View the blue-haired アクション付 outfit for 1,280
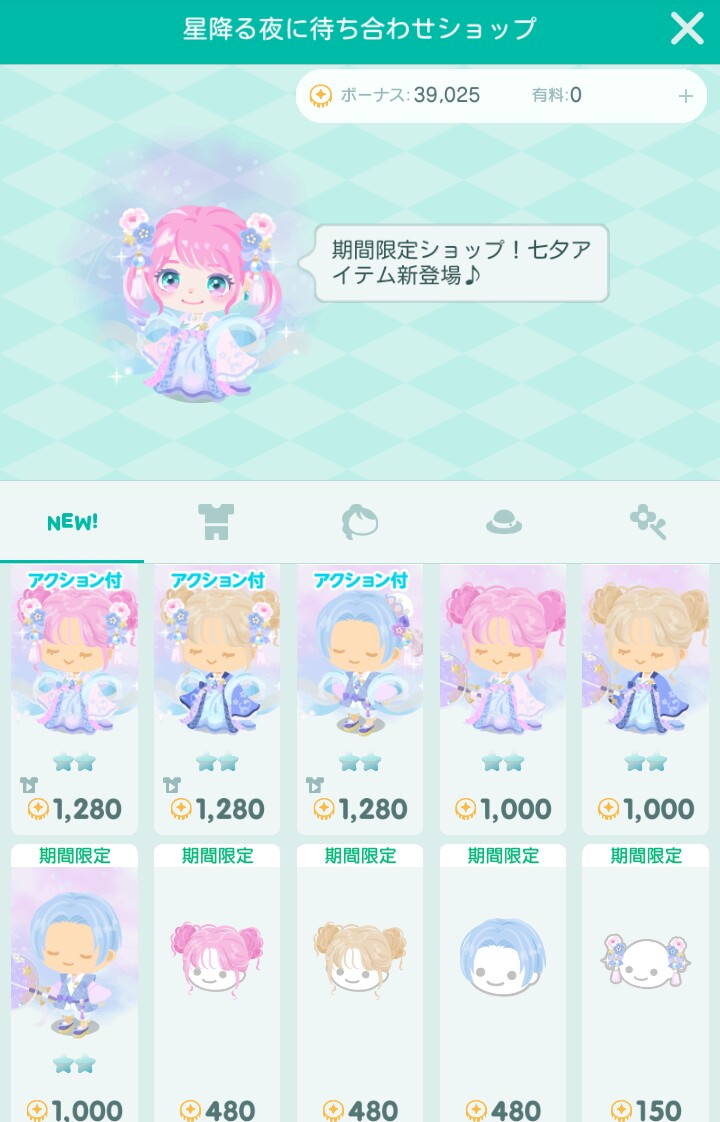Image resolution: width=720 pixels, height=1122 pixels. (360, 699)
